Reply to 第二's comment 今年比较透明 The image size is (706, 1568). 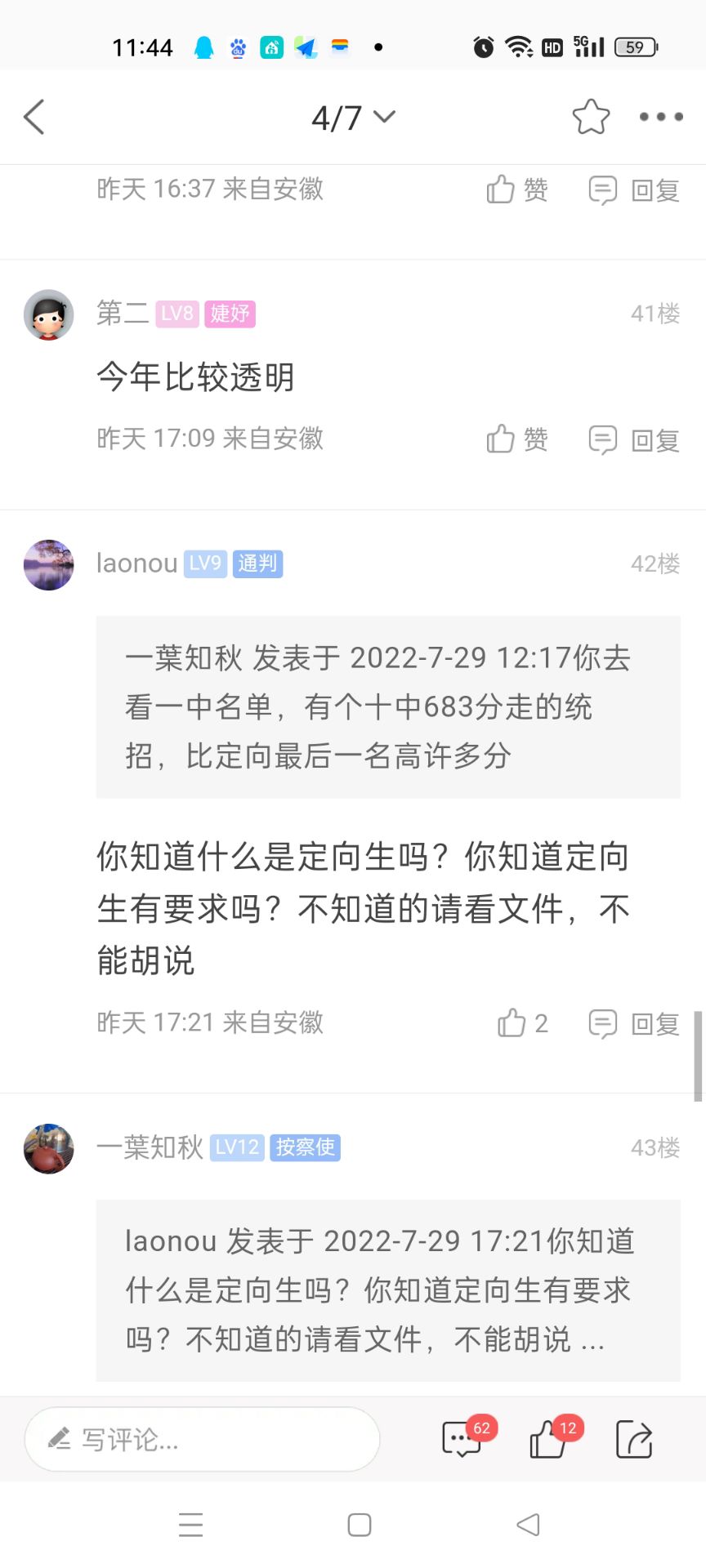pyautogui.click(x=635, y=440)
